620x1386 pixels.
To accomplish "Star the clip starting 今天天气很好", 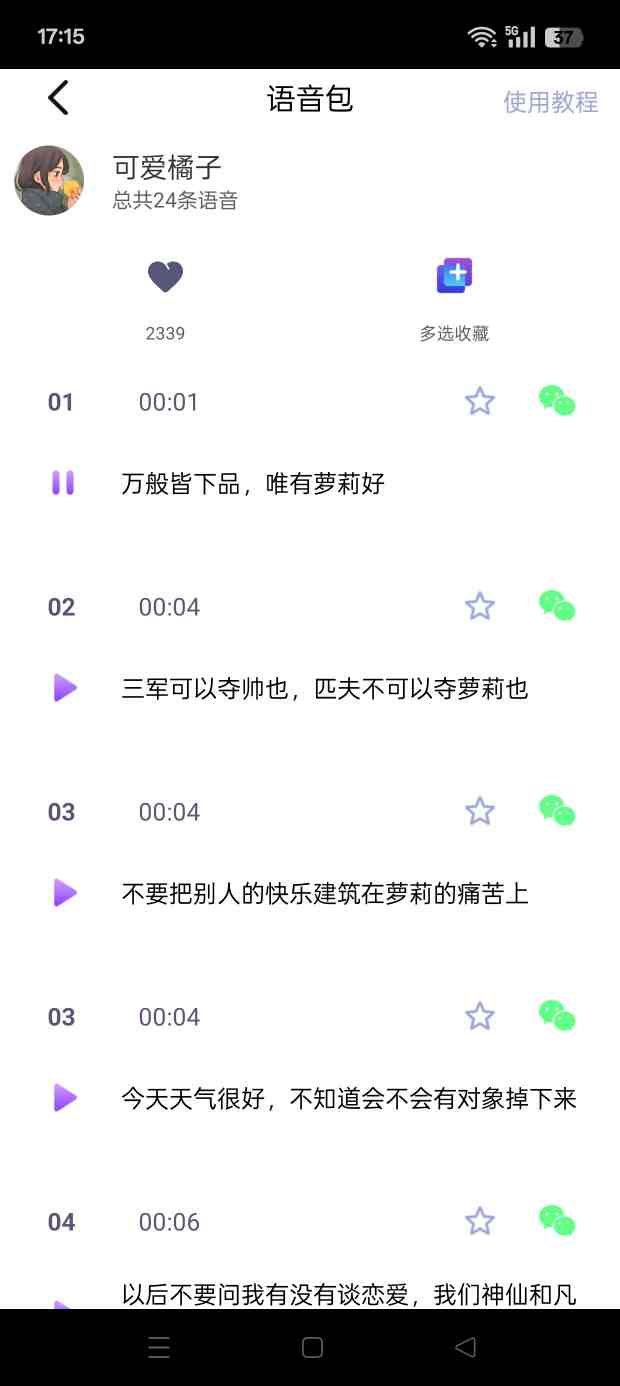I will 480,1017.
